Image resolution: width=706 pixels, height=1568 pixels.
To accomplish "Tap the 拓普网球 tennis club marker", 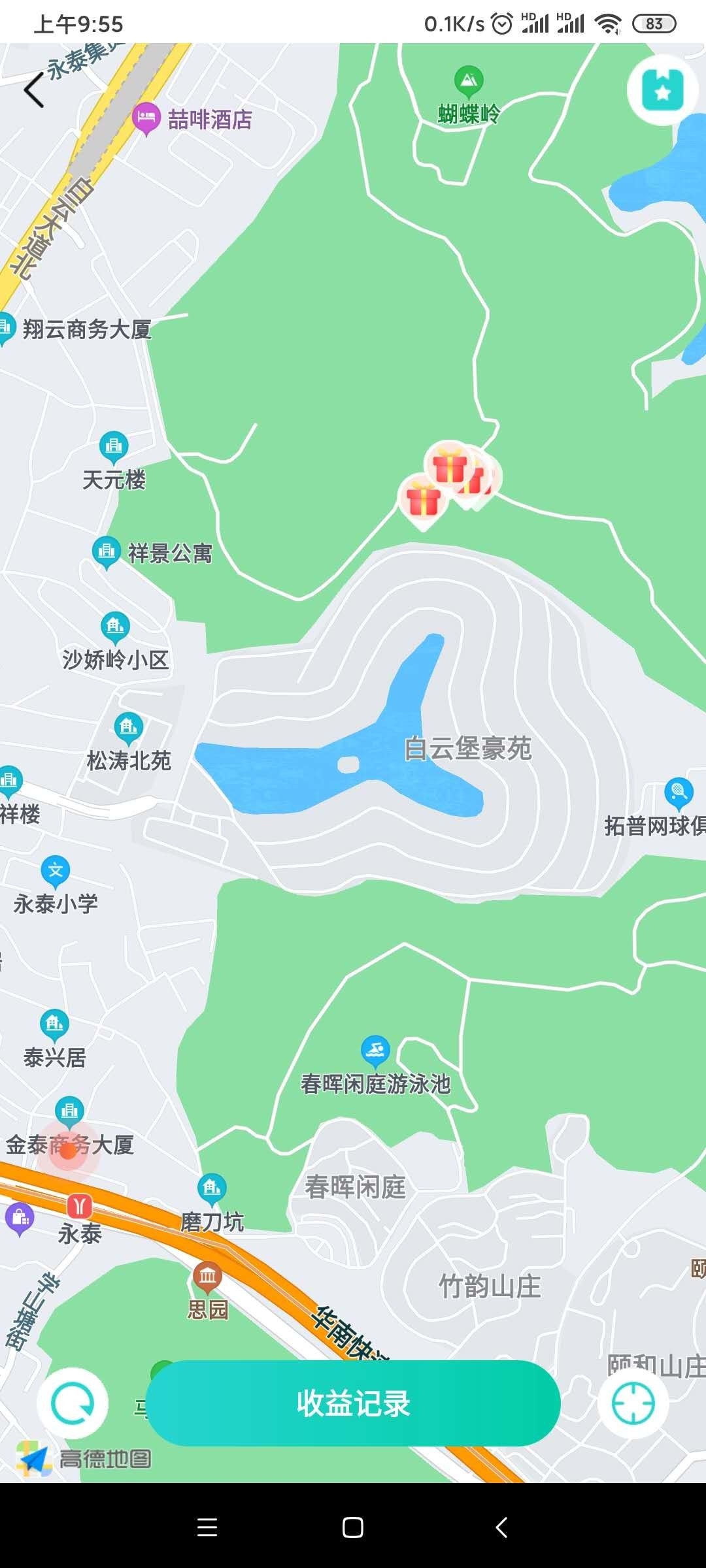I will click(x=679, y=792).
